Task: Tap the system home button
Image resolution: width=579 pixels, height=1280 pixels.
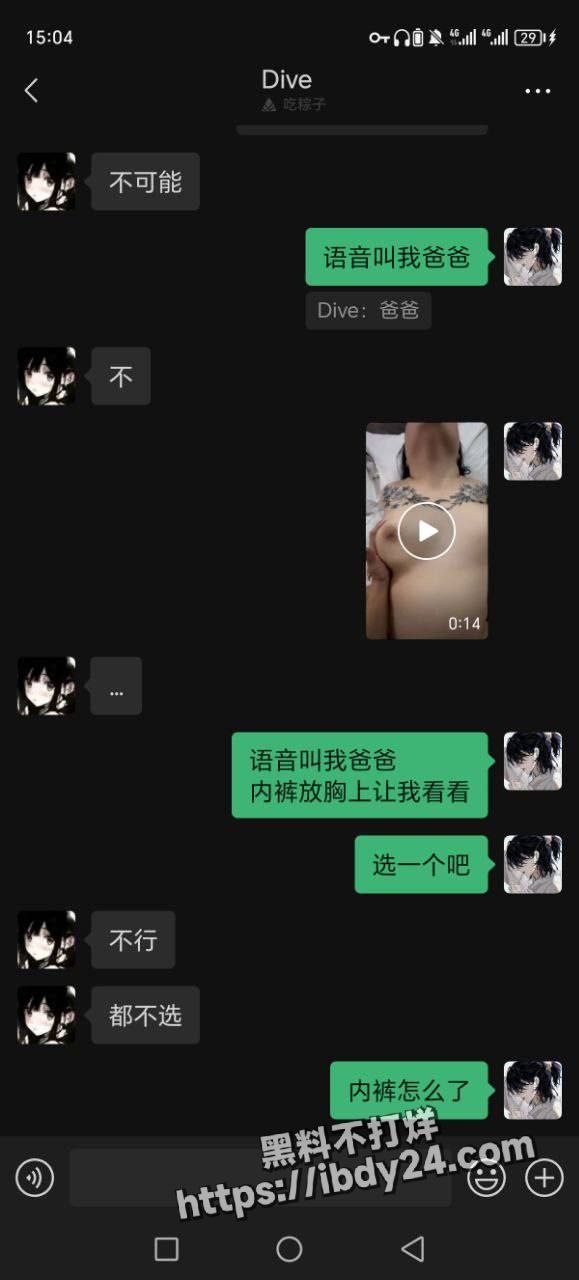Action: point(289,1248)
